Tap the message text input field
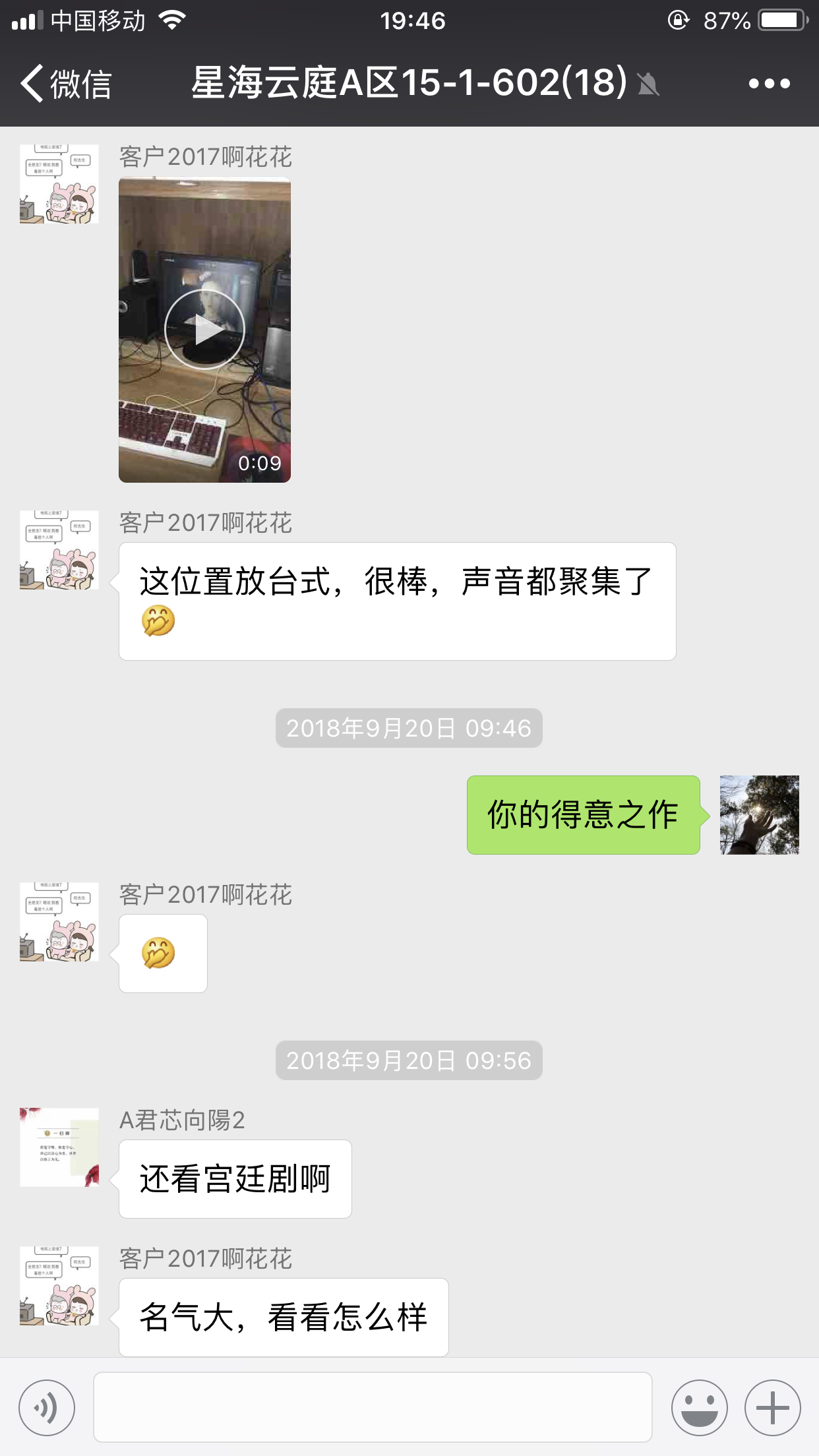Image resolution: width=819 pixels, height=1456 pixels. click(x=373, y=1408)
